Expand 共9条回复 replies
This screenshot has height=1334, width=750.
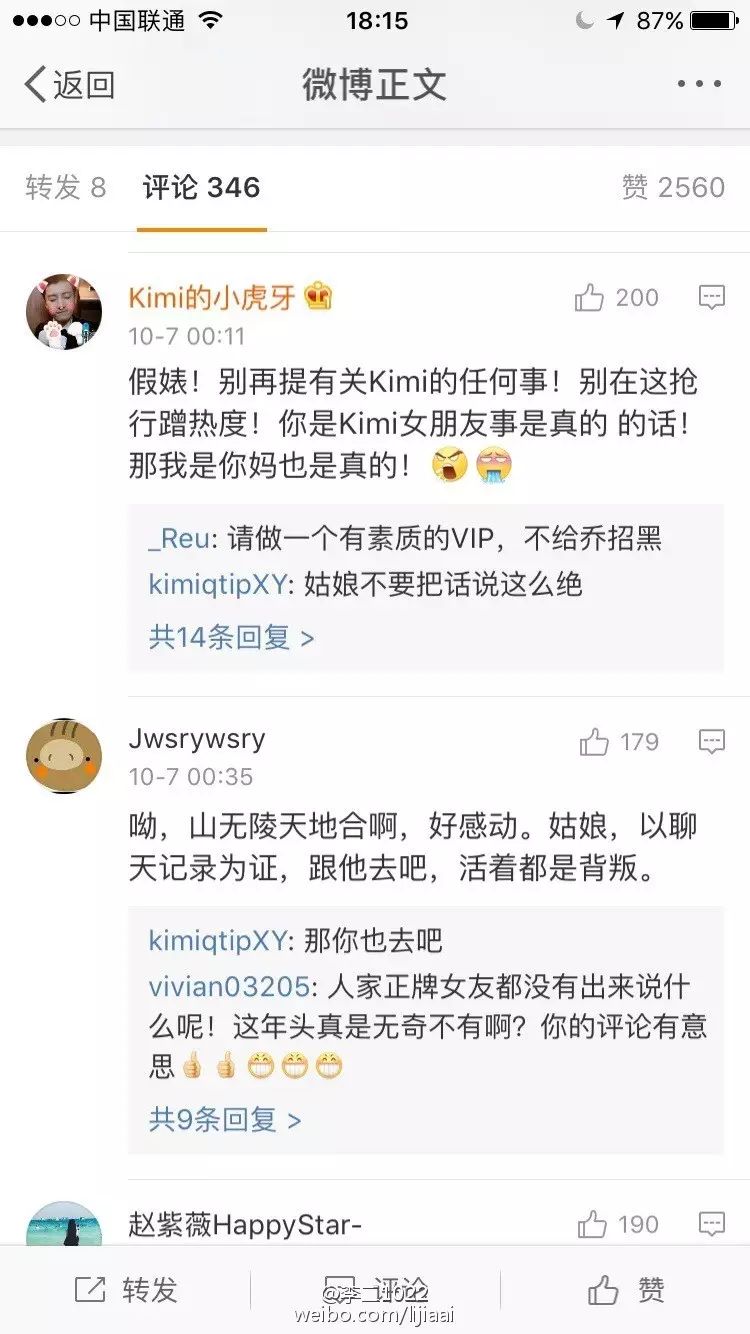click(224, 1119)
